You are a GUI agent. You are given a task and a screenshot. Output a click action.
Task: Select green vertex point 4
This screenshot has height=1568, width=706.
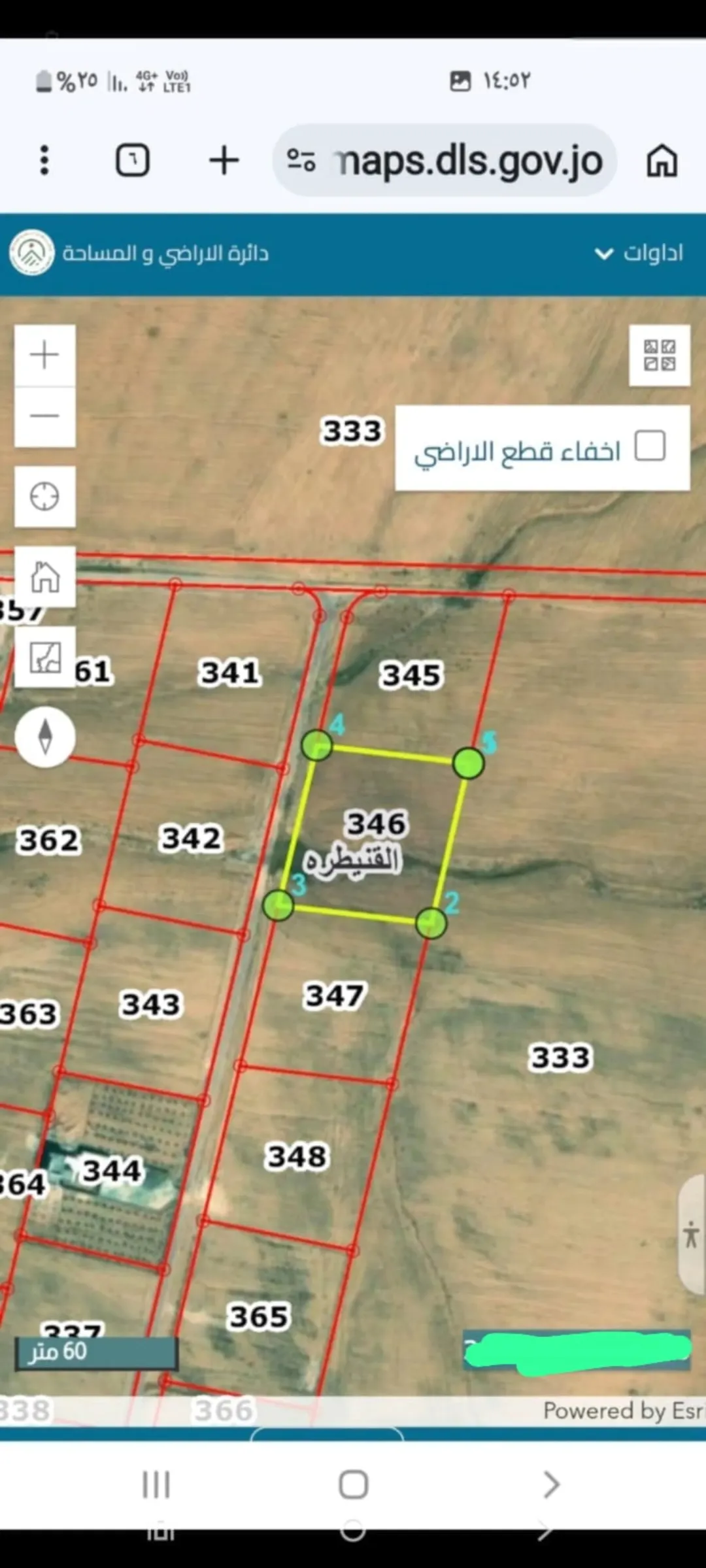[x=317, y=746]
